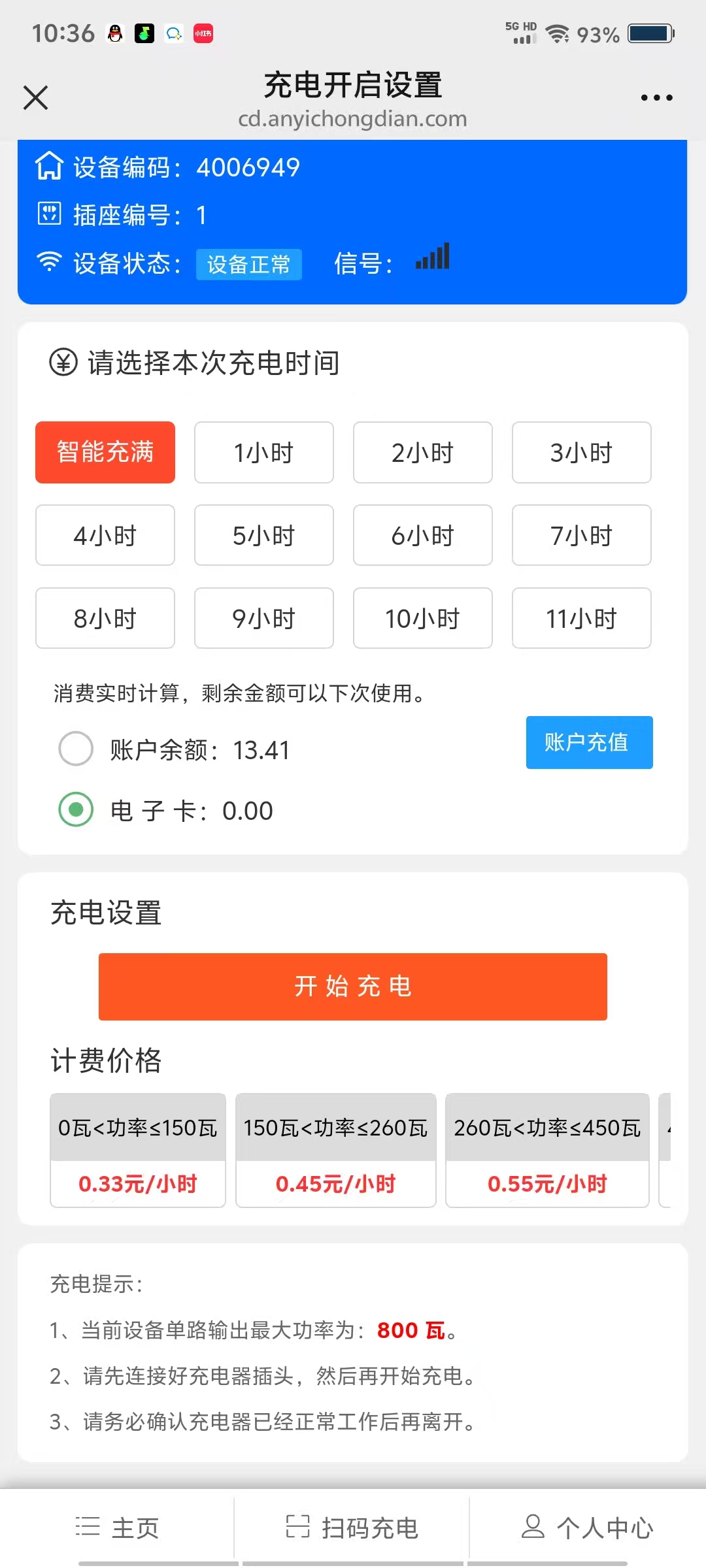Choose 2小时 charging duration
Image resolution: width=706 pixels, height=1568 pixels.
click(422, 452)
